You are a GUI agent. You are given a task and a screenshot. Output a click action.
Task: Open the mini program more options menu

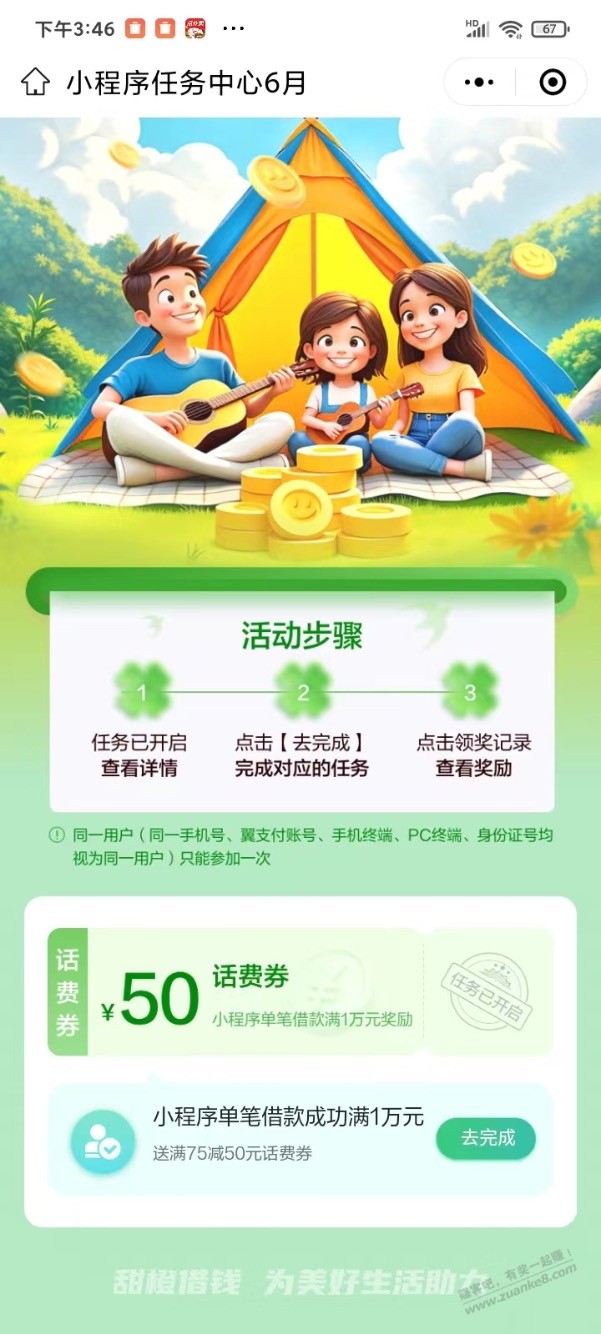tap(480, 82)
